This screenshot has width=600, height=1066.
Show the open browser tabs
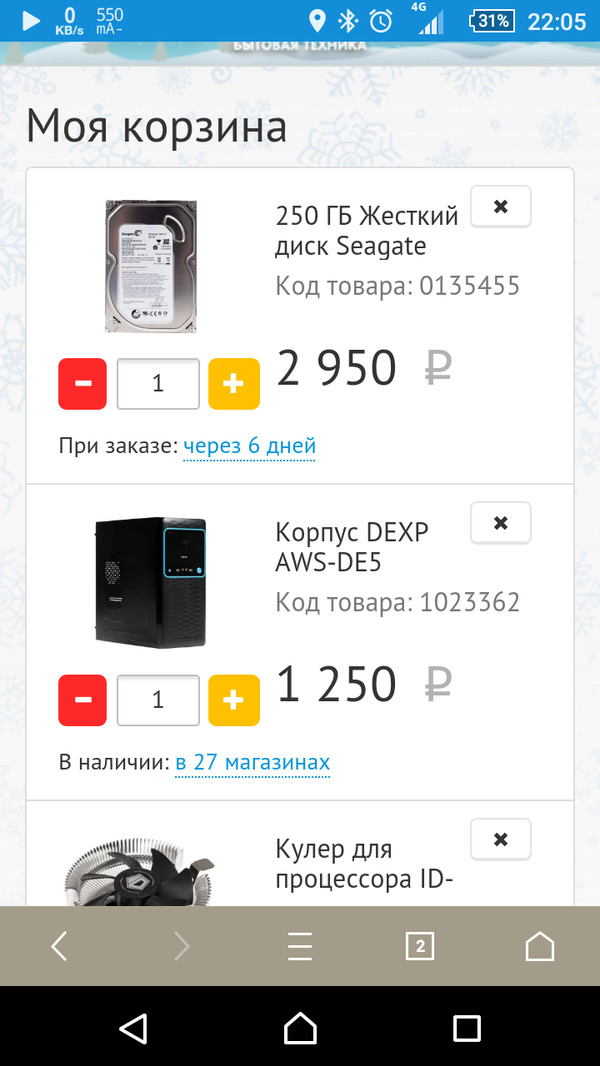coord(420,946)
